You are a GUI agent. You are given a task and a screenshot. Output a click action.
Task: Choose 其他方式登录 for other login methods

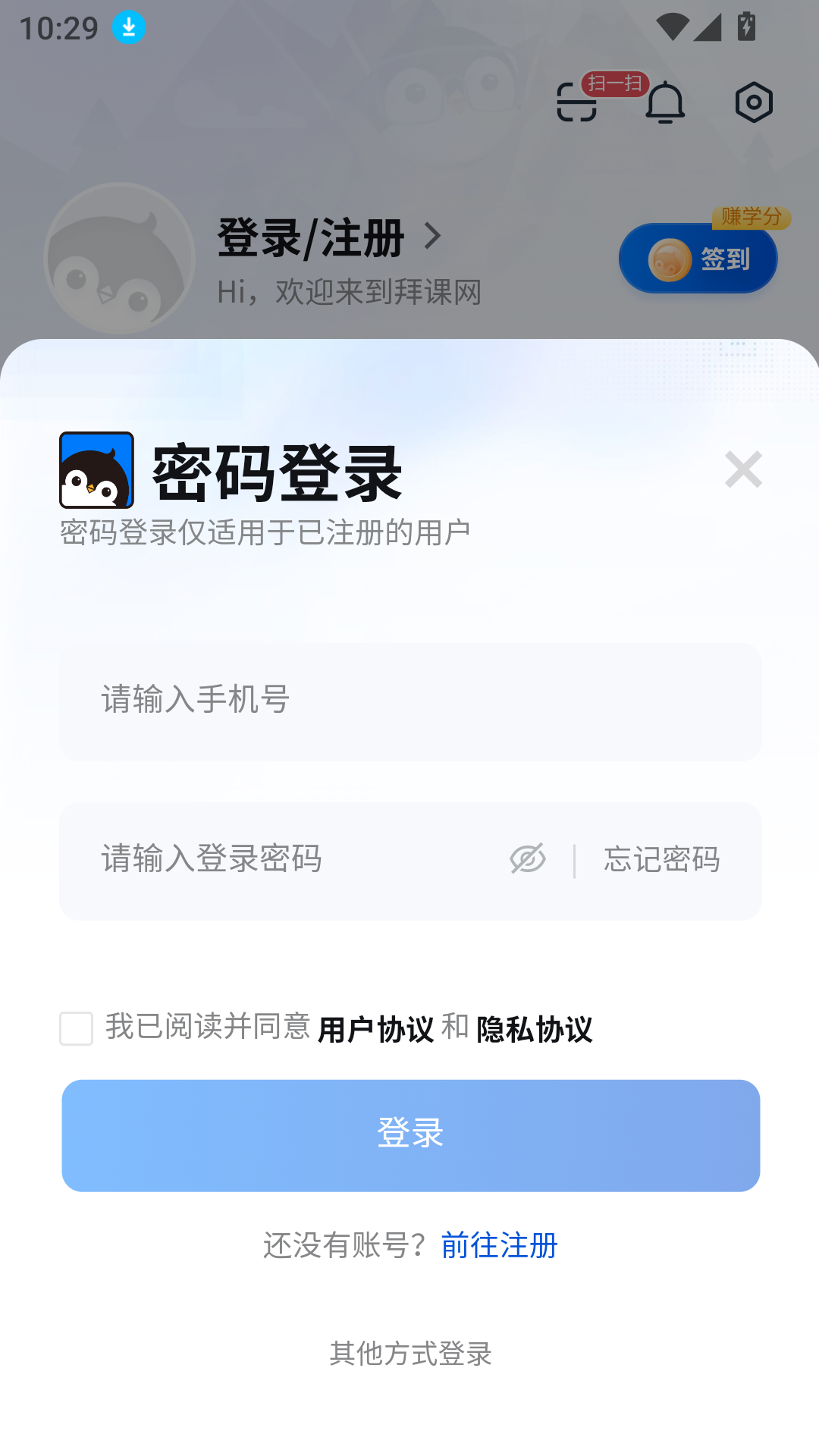(x=410, y=1354)
